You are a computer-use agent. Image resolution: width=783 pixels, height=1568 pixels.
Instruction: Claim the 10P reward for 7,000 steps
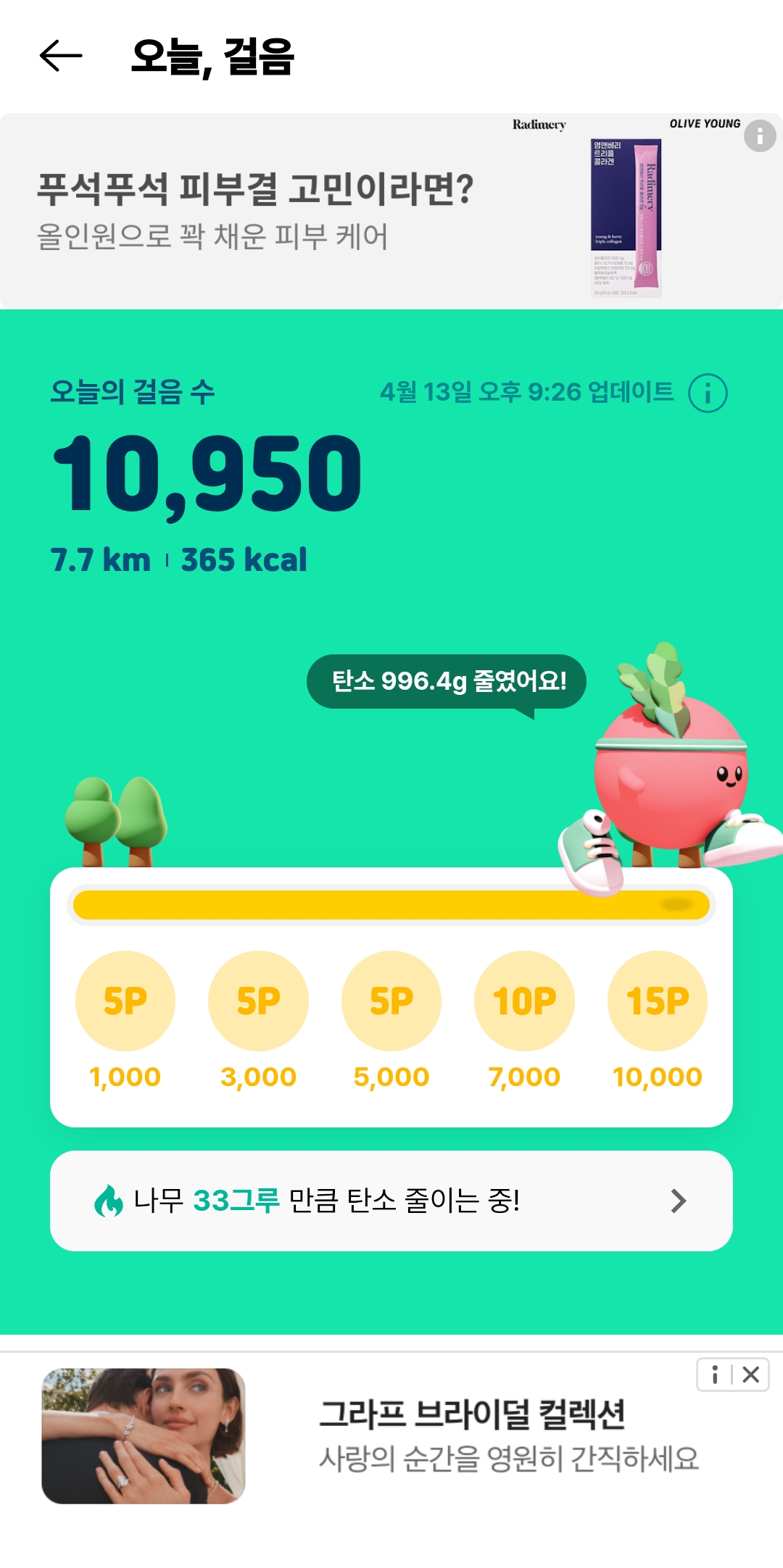[x=524, y=1001]
